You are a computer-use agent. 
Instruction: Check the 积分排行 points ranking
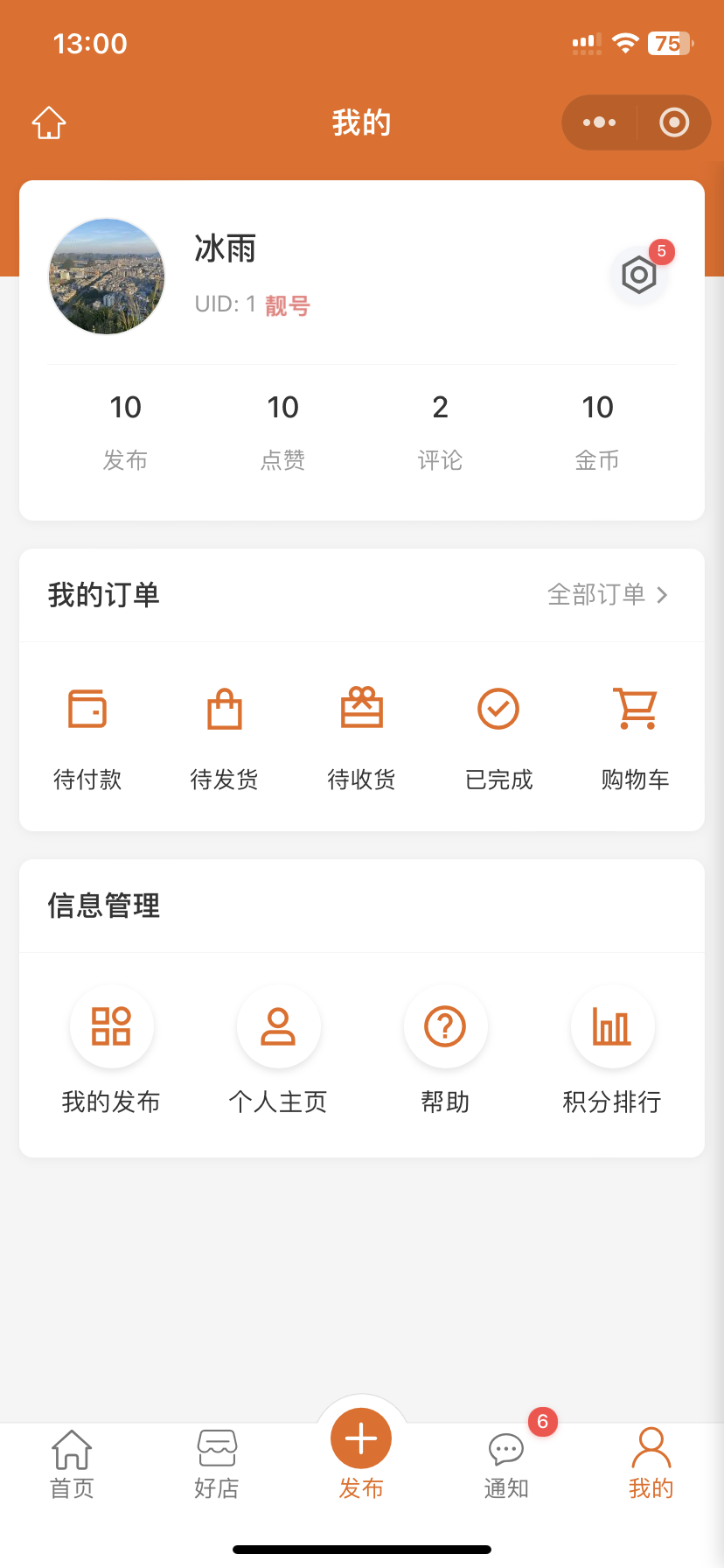click(612, 1050)
